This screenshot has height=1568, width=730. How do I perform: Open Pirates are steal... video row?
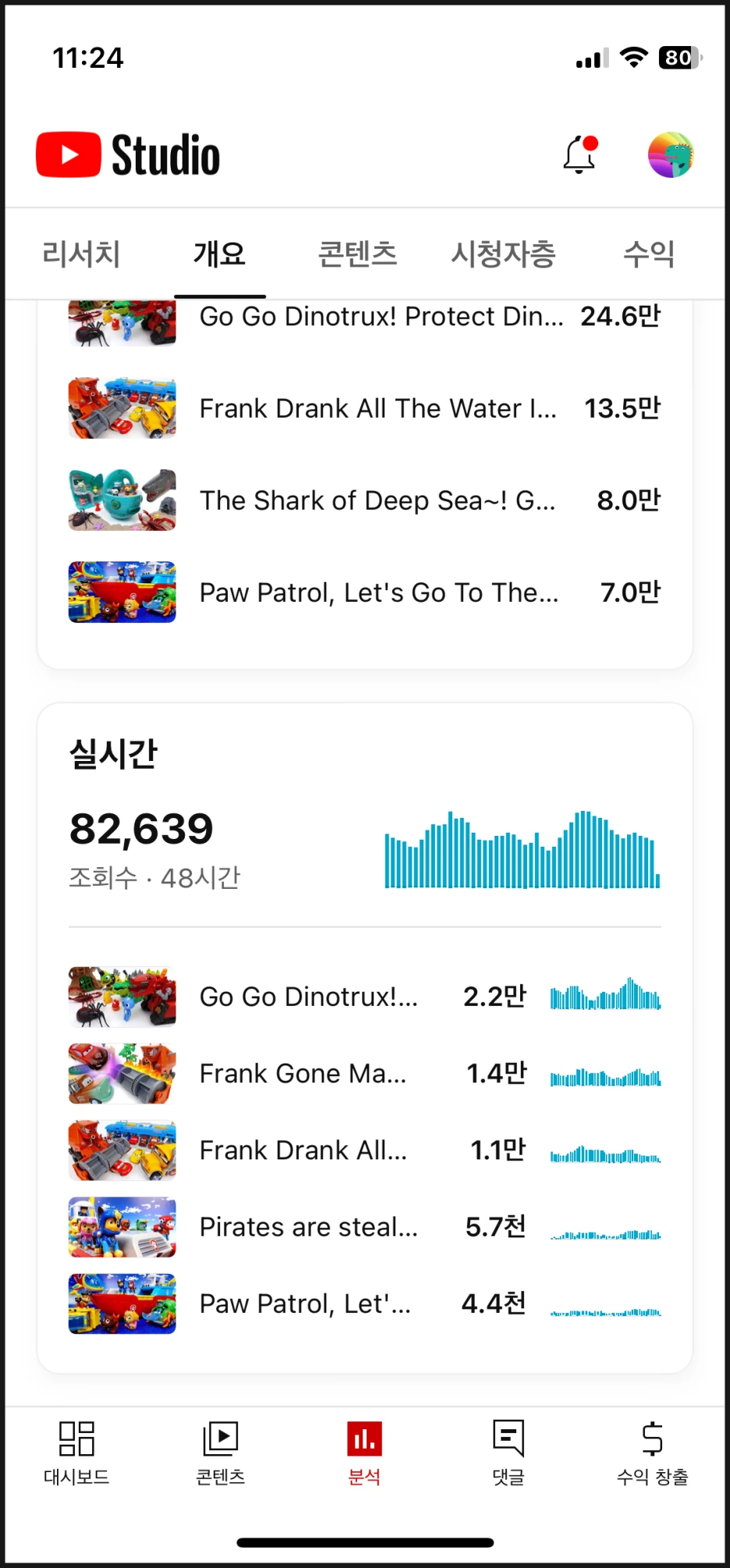[364, 1227]
